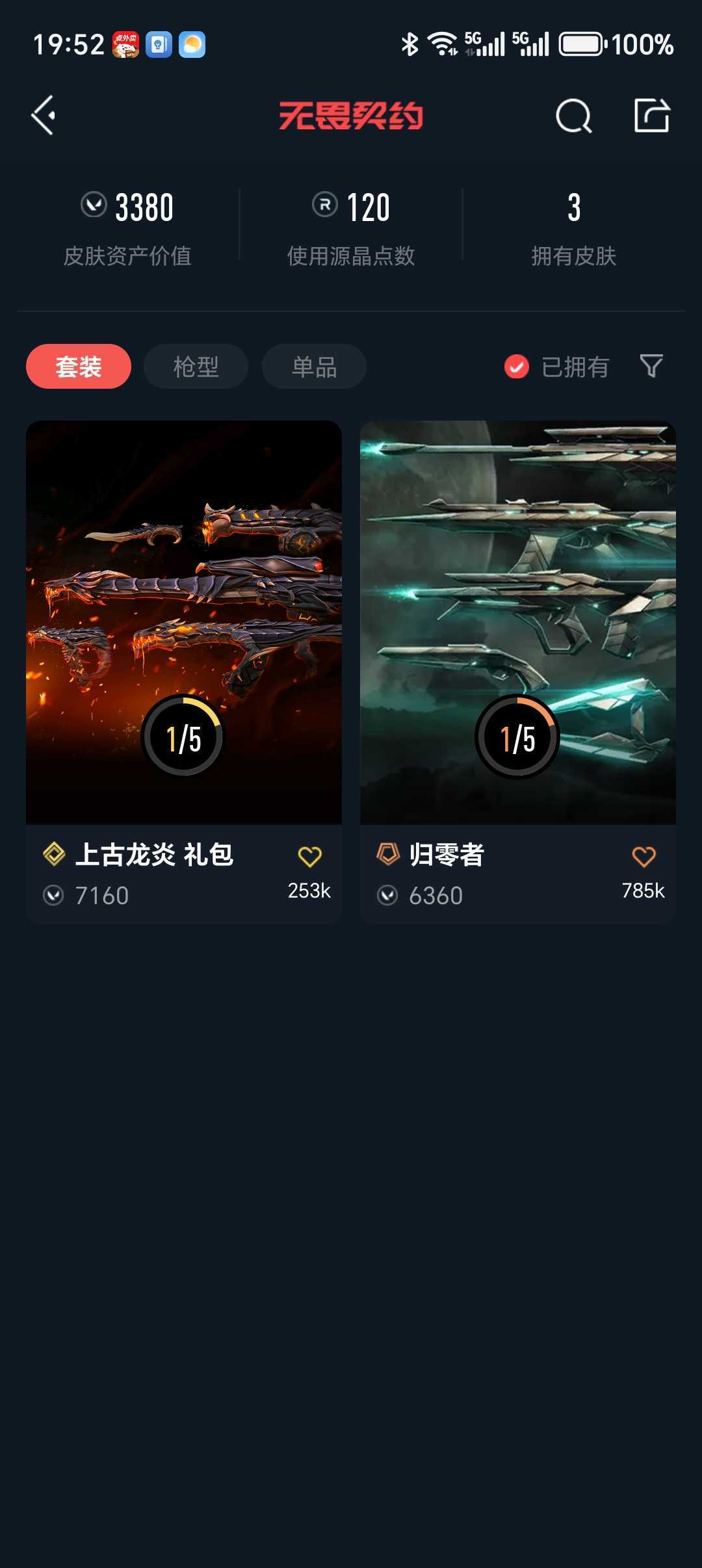702x1568 pixels.
Task: Switch to the 枪型 tab
Action: pyautogui.click(x=196, y=367)
